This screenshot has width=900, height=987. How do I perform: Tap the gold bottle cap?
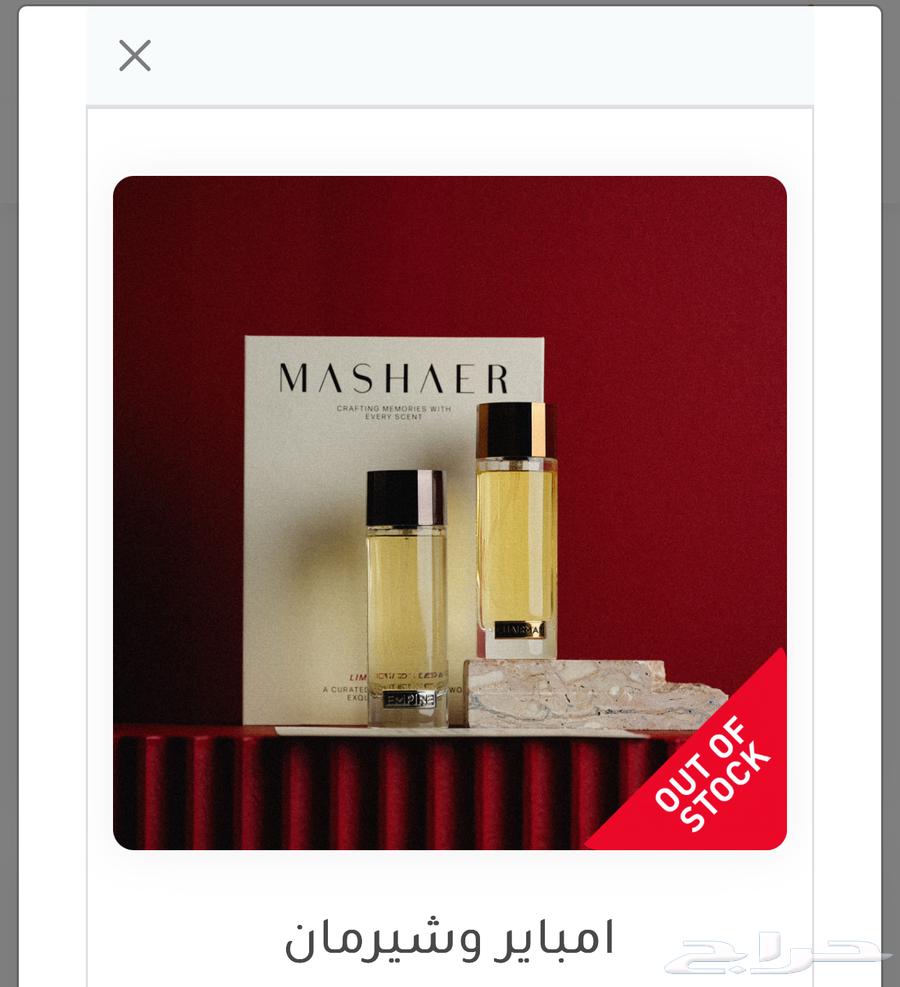(x=513, y=430)
